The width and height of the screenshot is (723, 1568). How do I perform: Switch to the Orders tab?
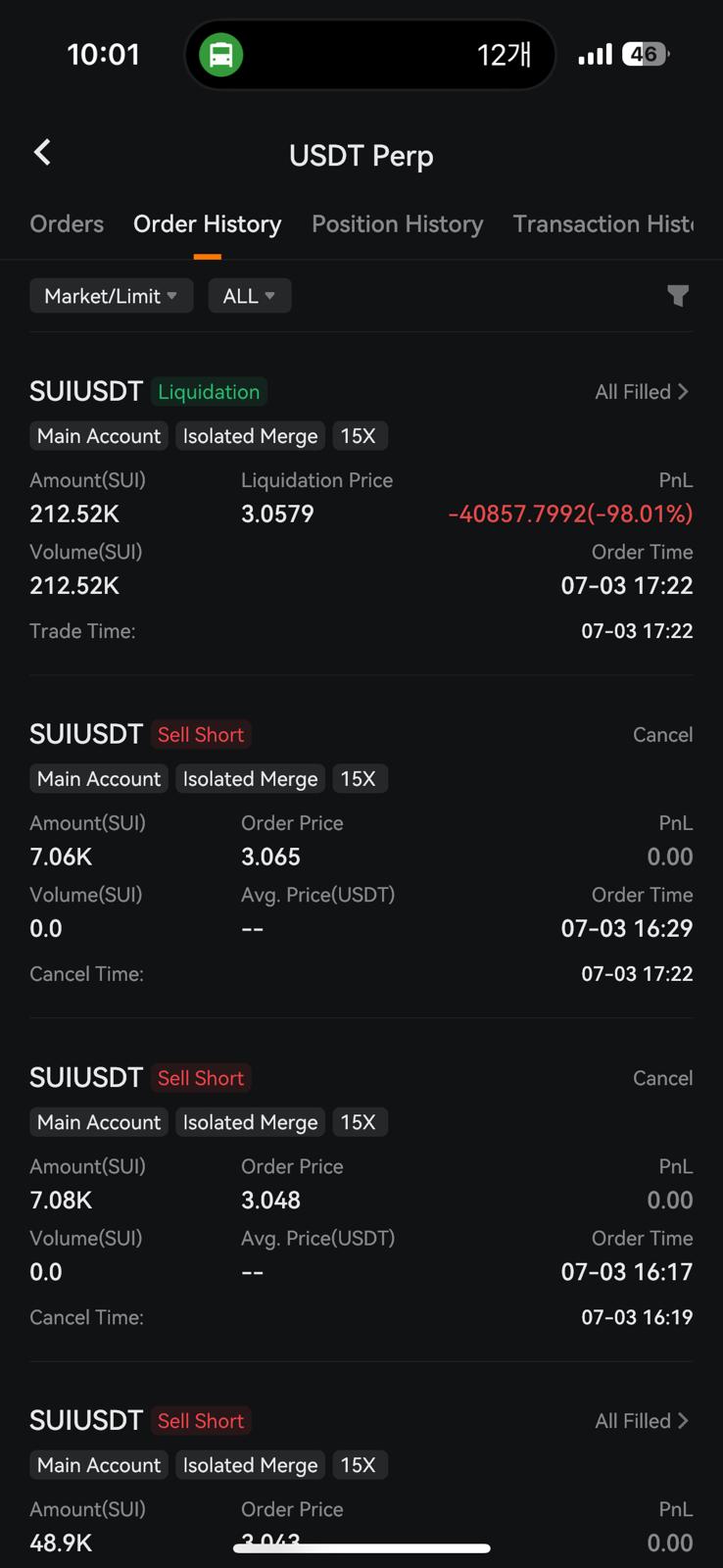pos(67,224)
